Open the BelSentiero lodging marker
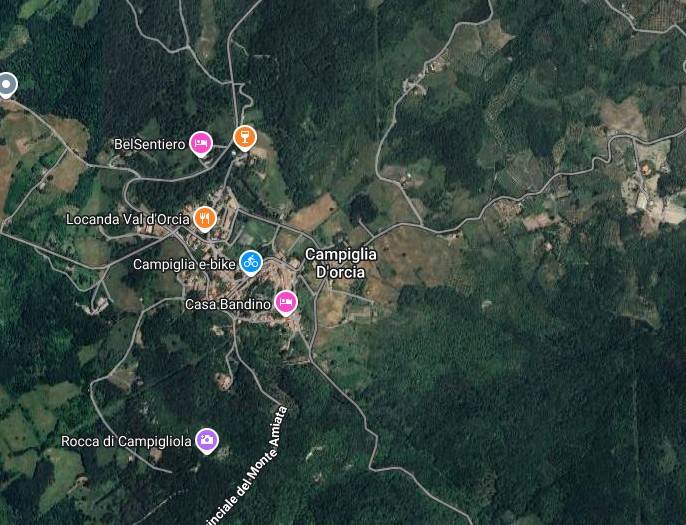Image resolution: width=686 pixels, height=525 pixels. coord(201,144)
